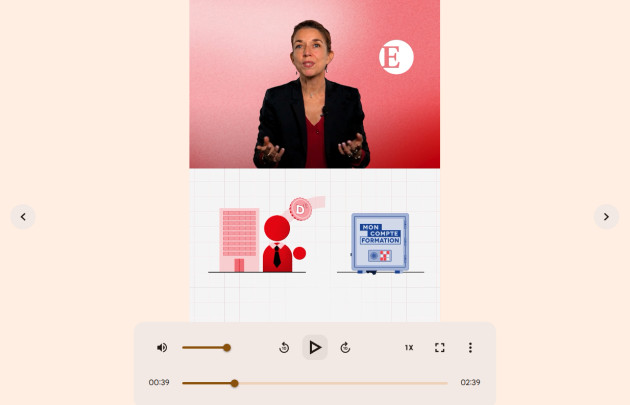The height and width of the screenshot is (405, 630).
Task: Mute the video sound
Action: click(162, 348)
